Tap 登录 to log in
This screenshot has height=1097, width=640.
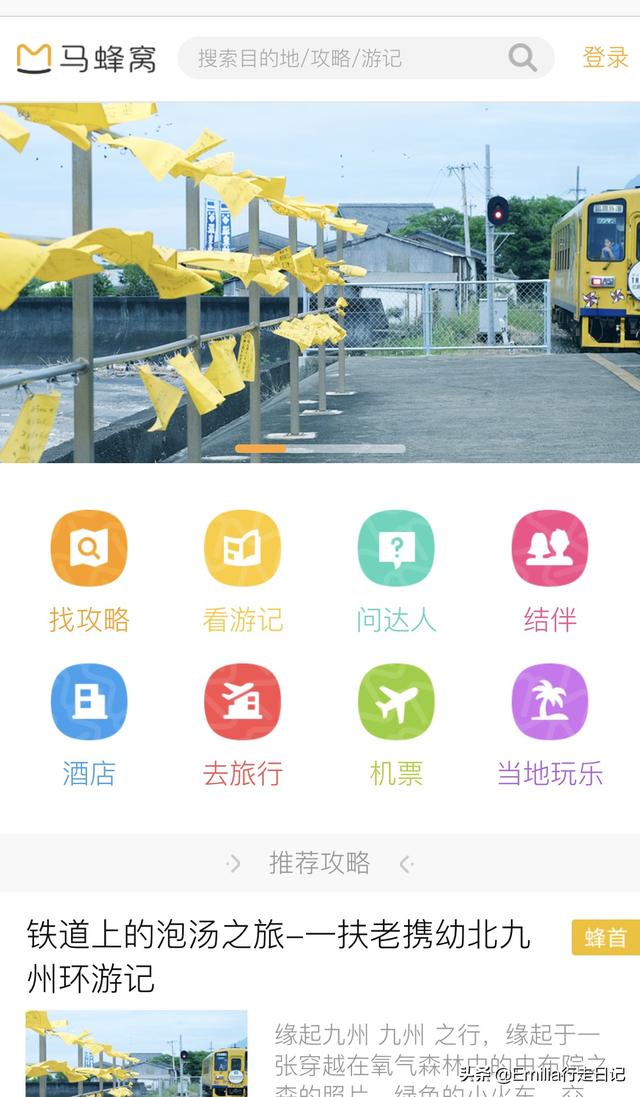click(605, 58)
